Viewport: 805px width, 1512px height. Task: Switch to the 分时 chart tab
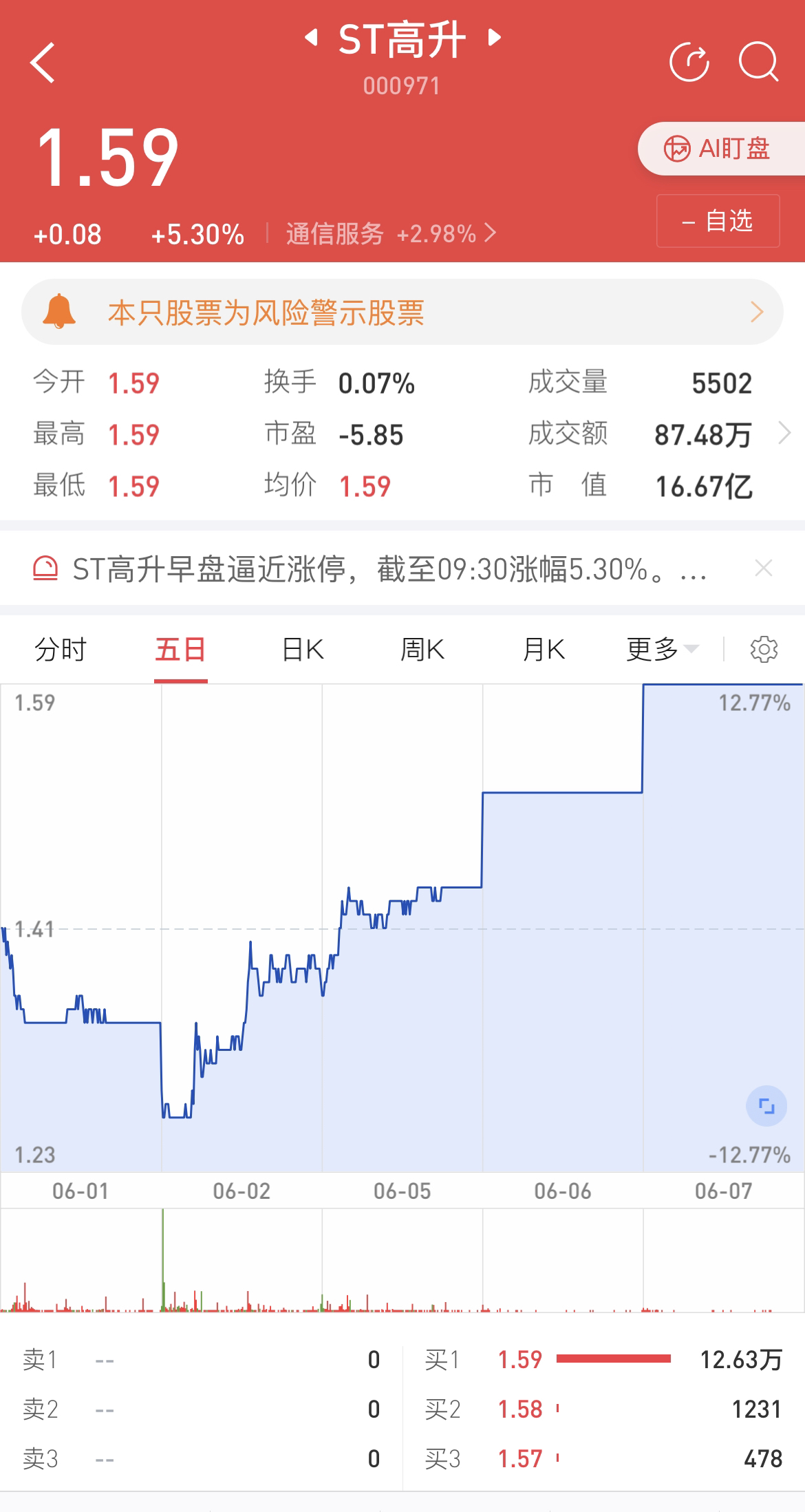[61, 649]
